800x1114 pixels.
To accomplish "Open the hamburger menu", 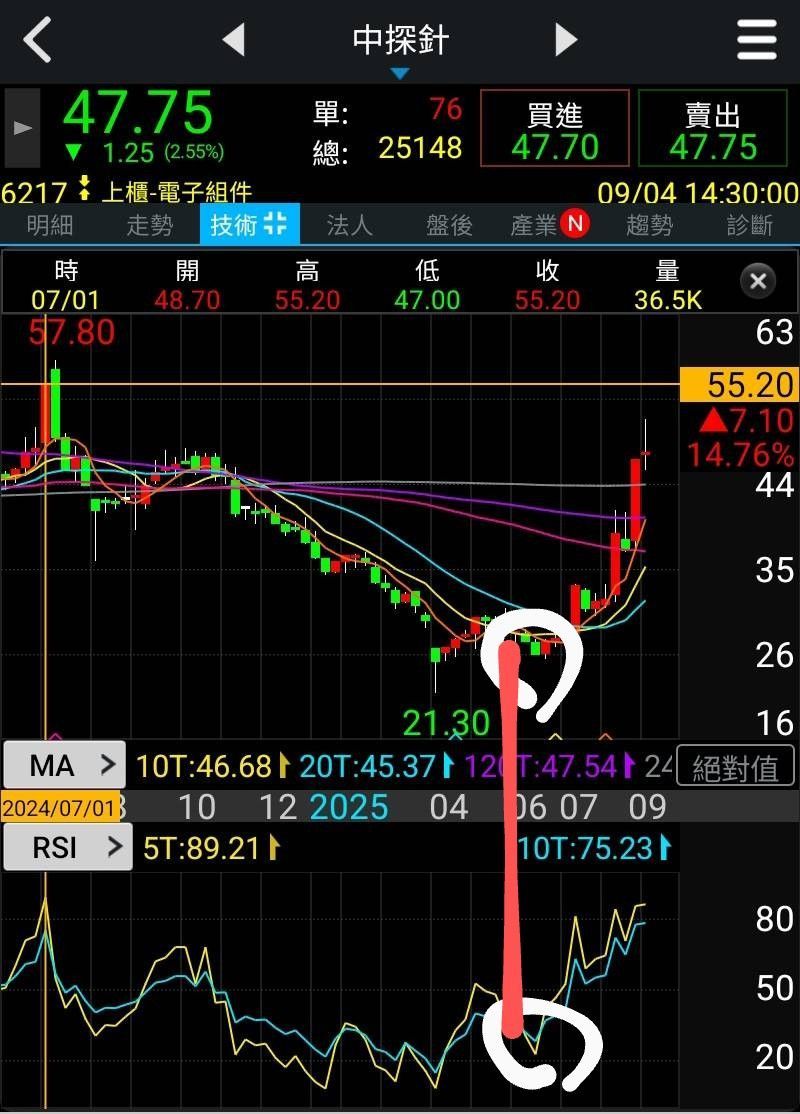I will pyautogui.click(x=757, y=40).
